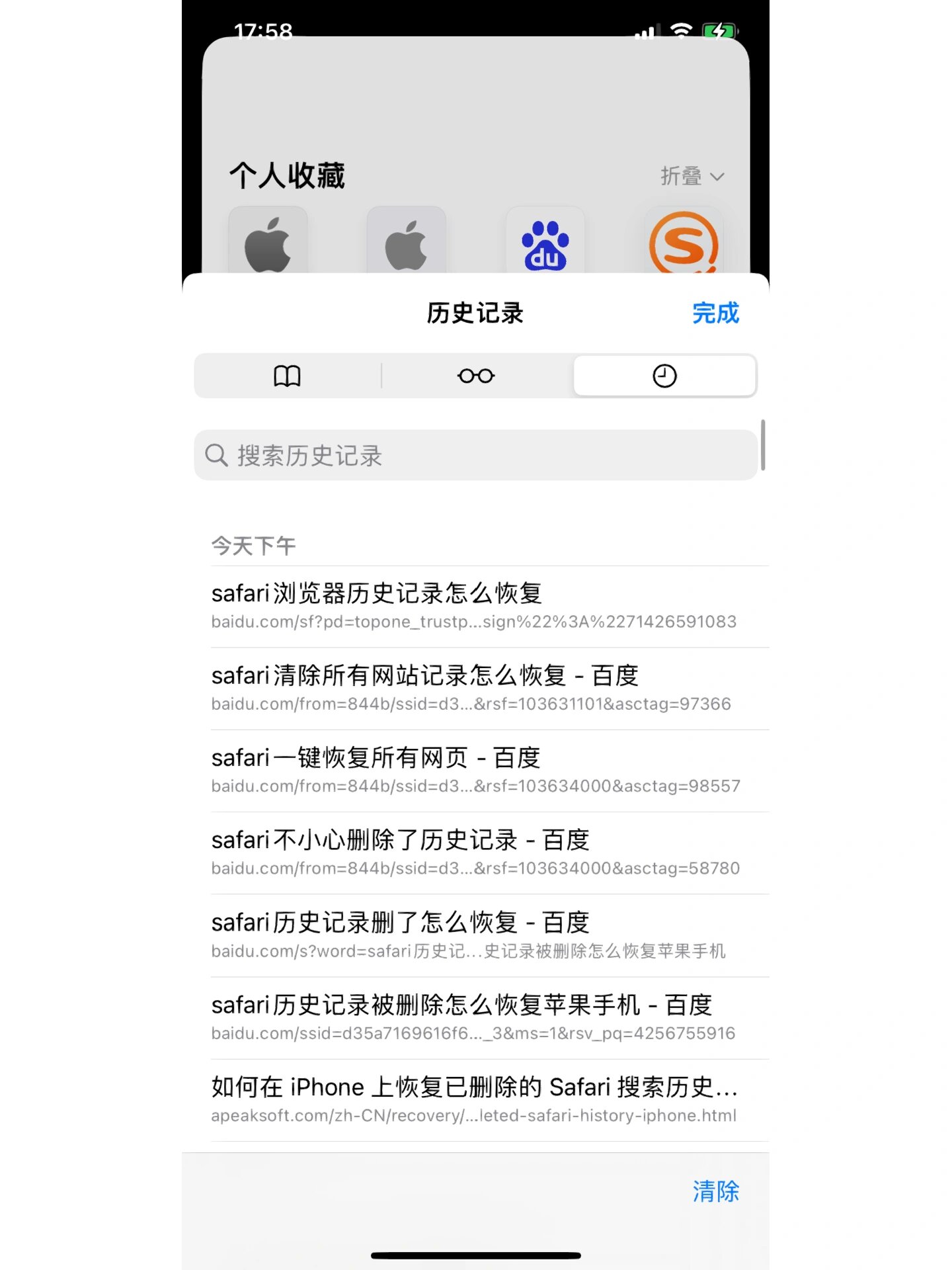The width and height of the screenshot is (952, 1270).
Task: Collapse favorites with the 折叠 control
Action: tap(692, 176)
